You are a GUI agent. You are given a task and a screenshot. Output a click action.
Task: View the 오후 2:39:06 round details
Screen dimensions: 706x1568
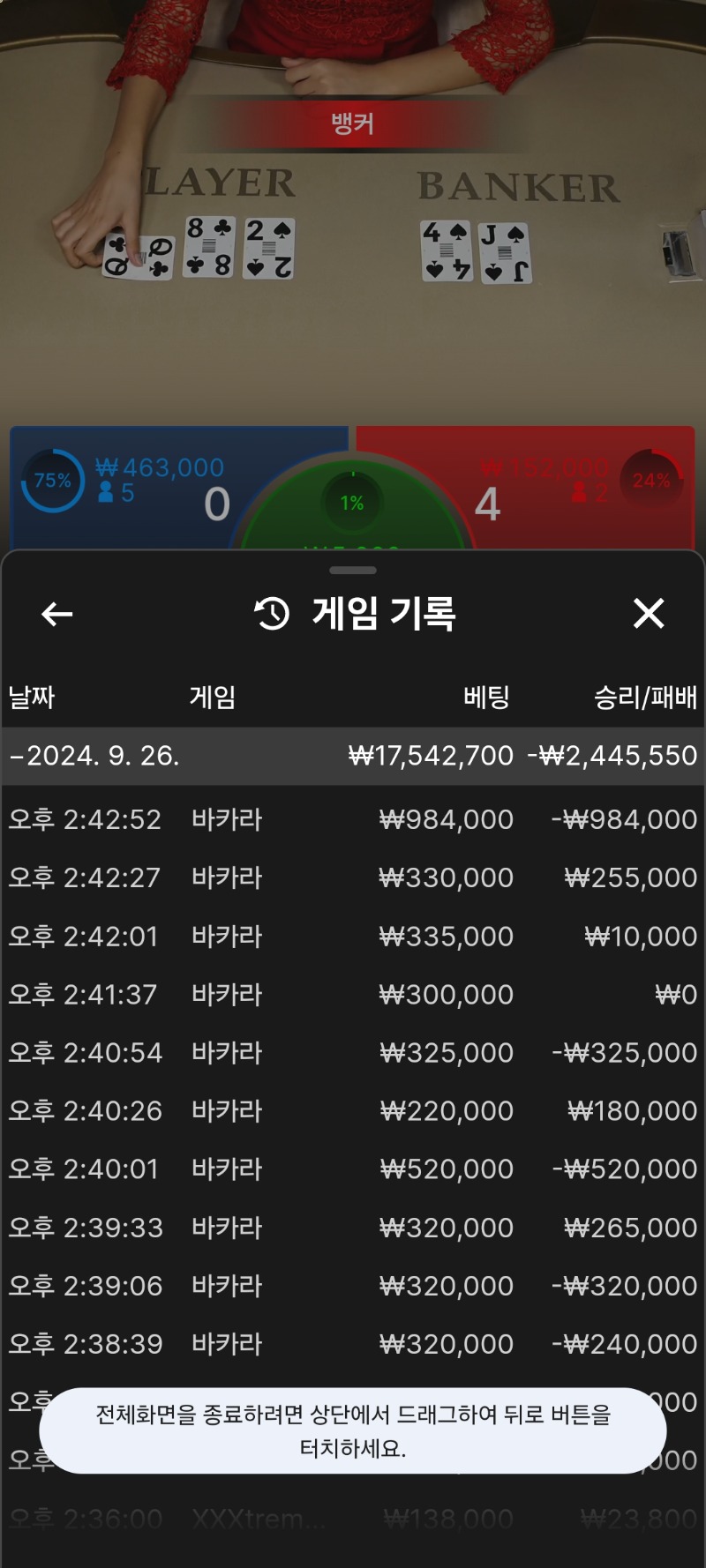(x=353, y=1286)
